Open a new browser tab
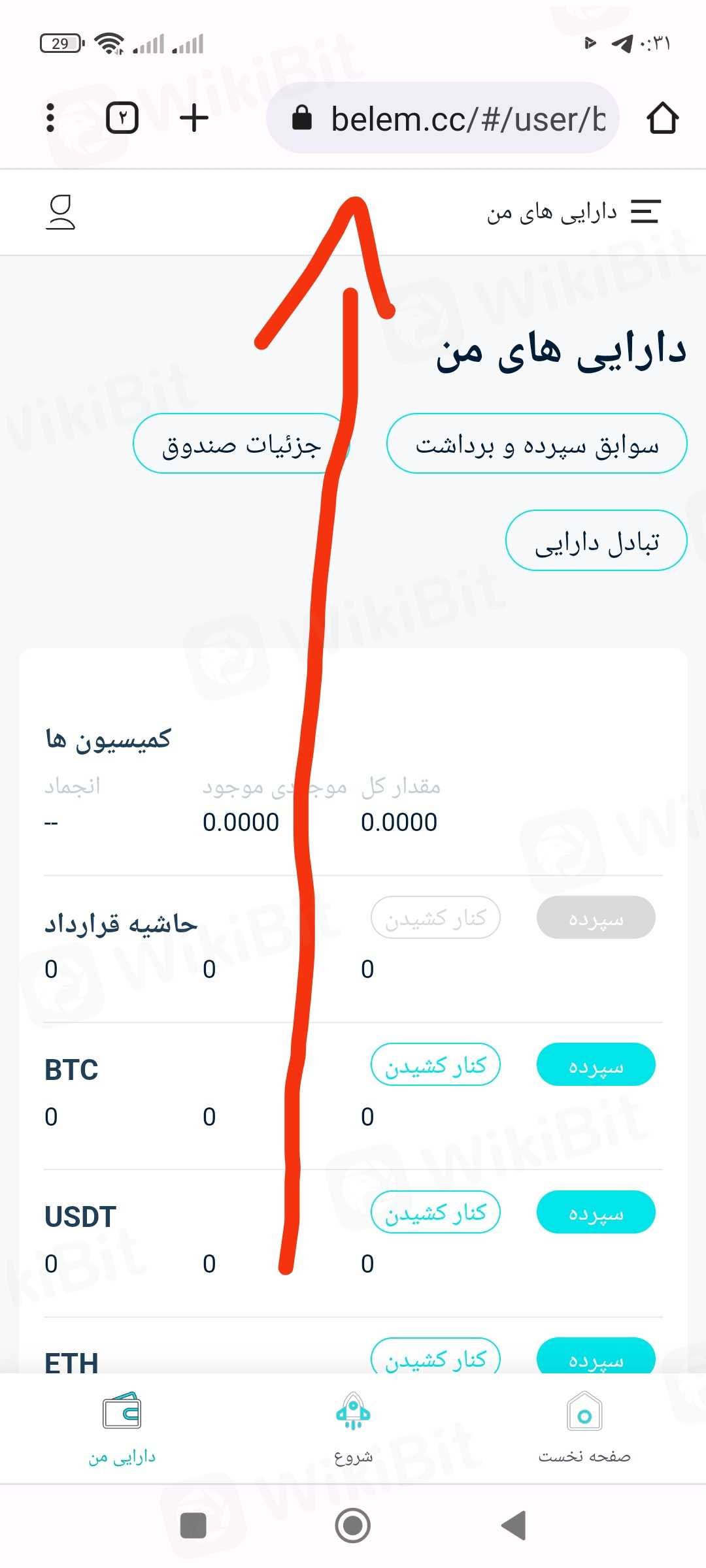This screenshot has height=1568, width=706. [x=193, y=118]
